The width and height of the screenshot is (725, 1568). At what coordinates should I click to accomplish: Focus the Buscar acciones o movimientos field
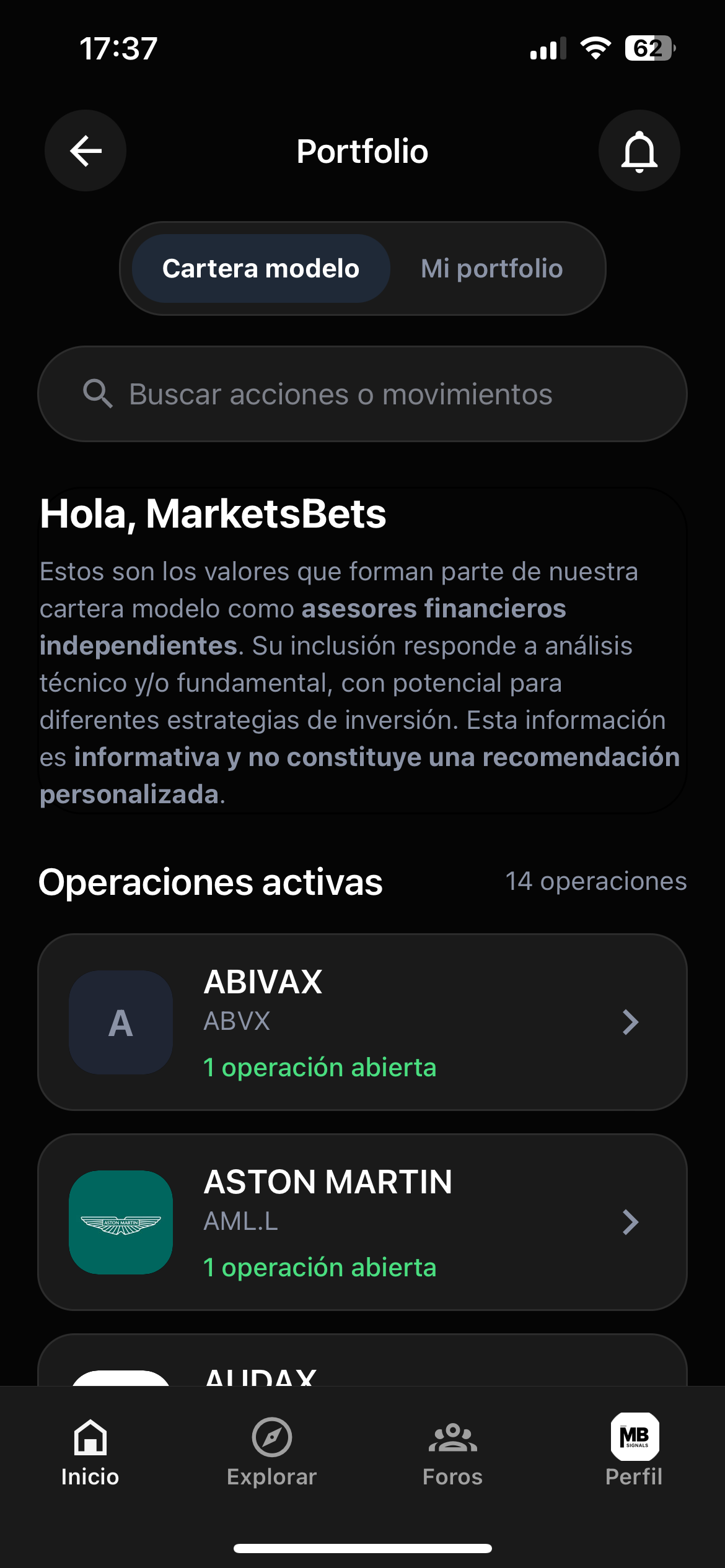click(362, 394)
